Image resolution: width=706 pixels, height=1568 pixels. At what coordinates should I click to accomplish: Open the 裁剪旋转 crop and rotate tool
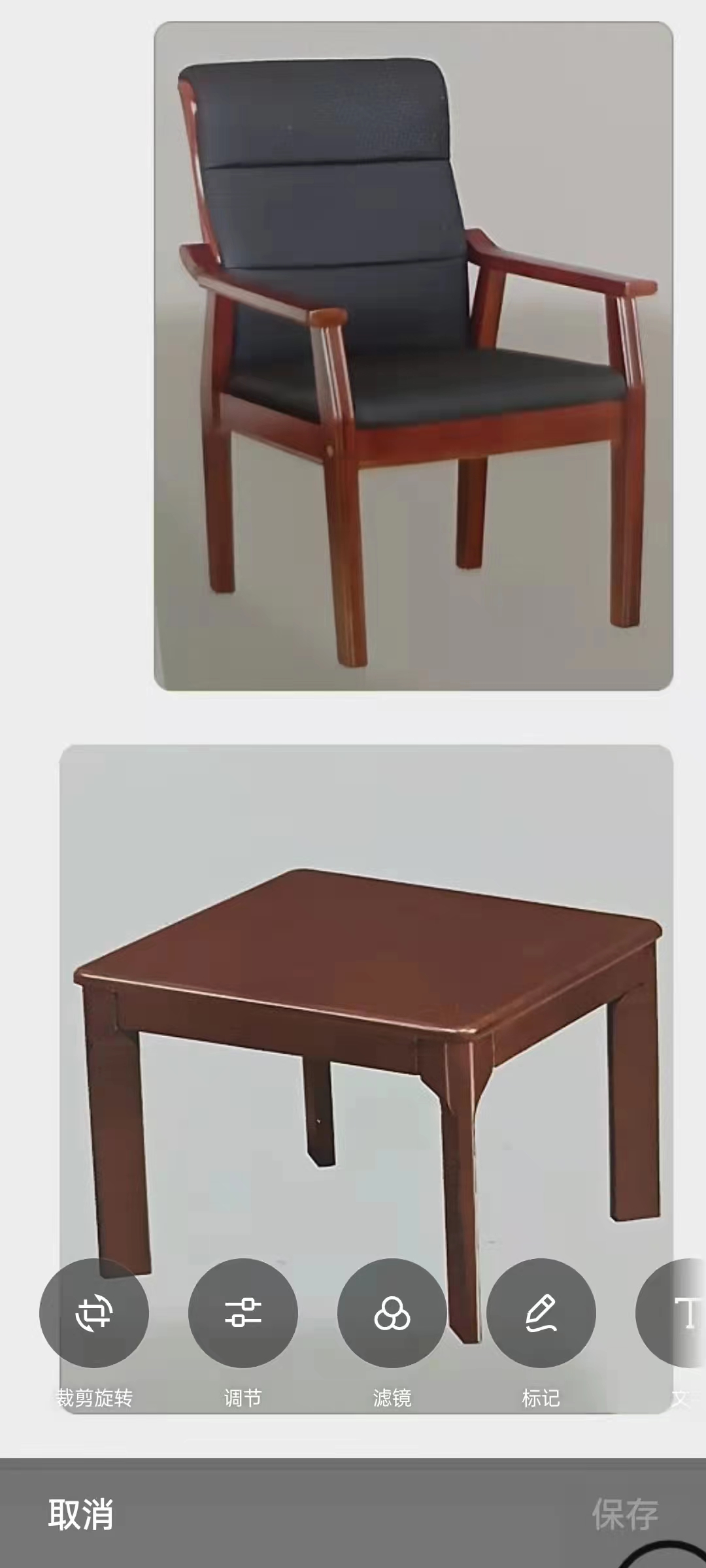click(94, 1313)
